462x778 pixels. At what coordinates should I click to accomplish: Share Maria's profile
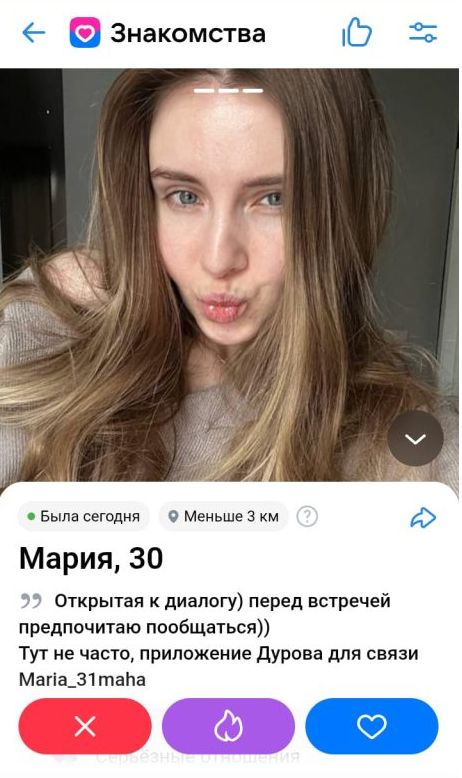[423, 517]
